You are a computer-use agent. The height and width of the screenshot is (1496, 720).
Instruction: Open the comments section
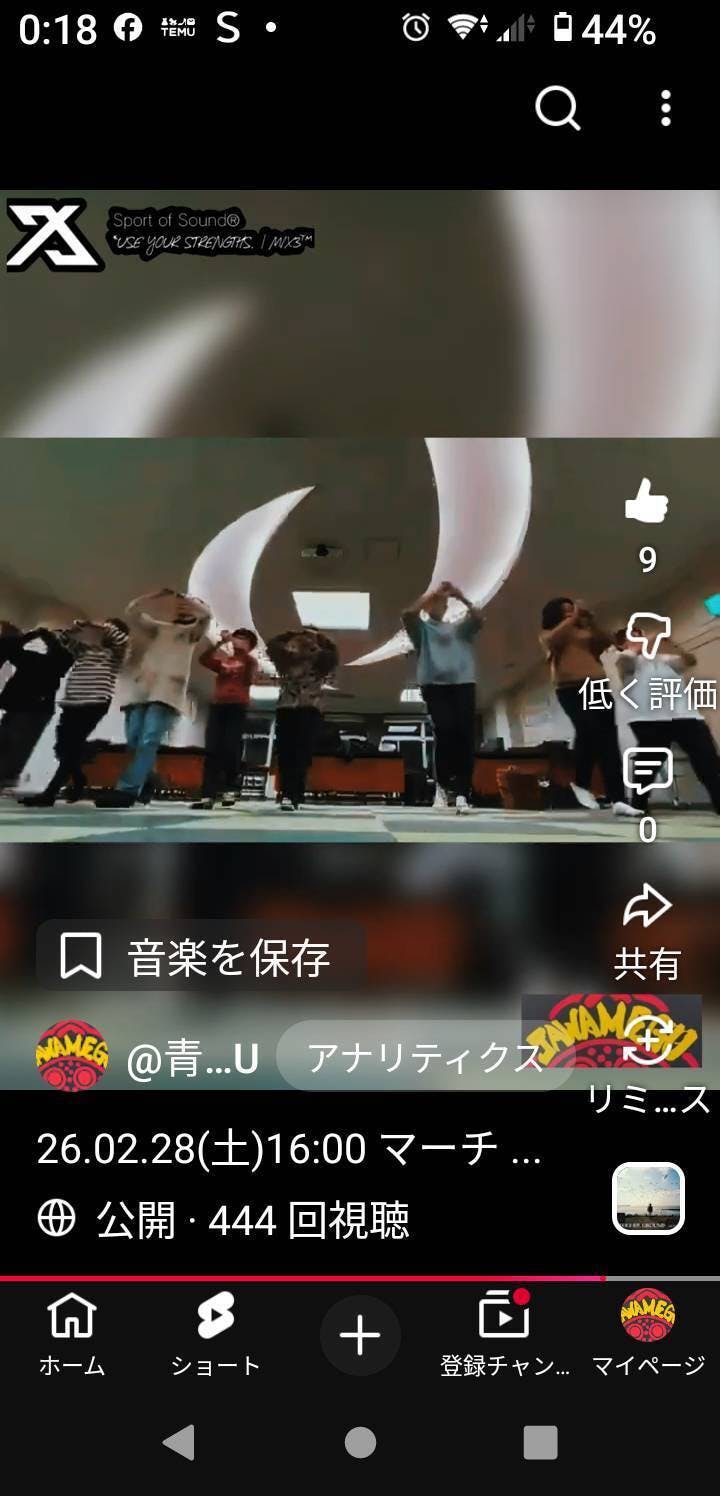(647, 773)
